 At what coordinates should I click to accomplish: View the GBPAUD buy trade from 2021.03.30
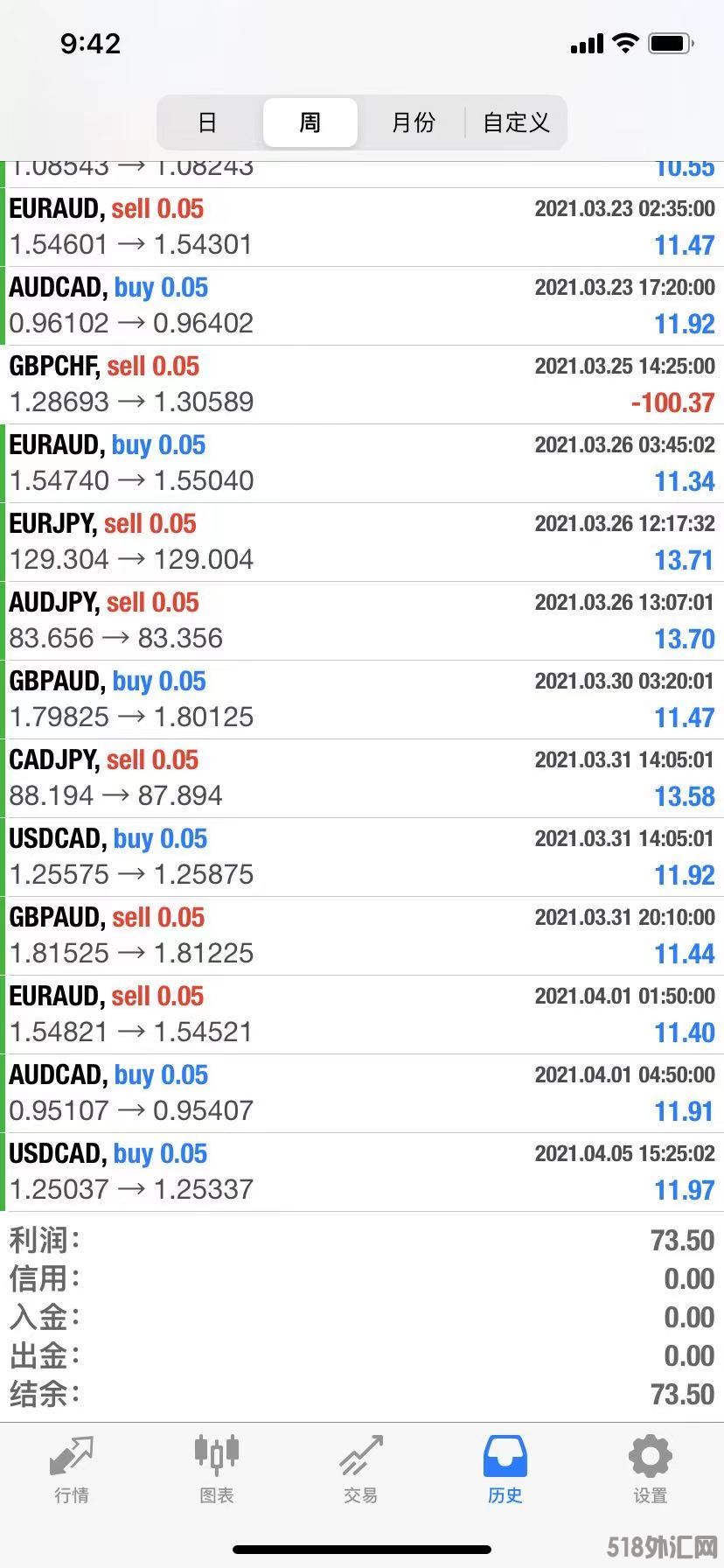362,700
